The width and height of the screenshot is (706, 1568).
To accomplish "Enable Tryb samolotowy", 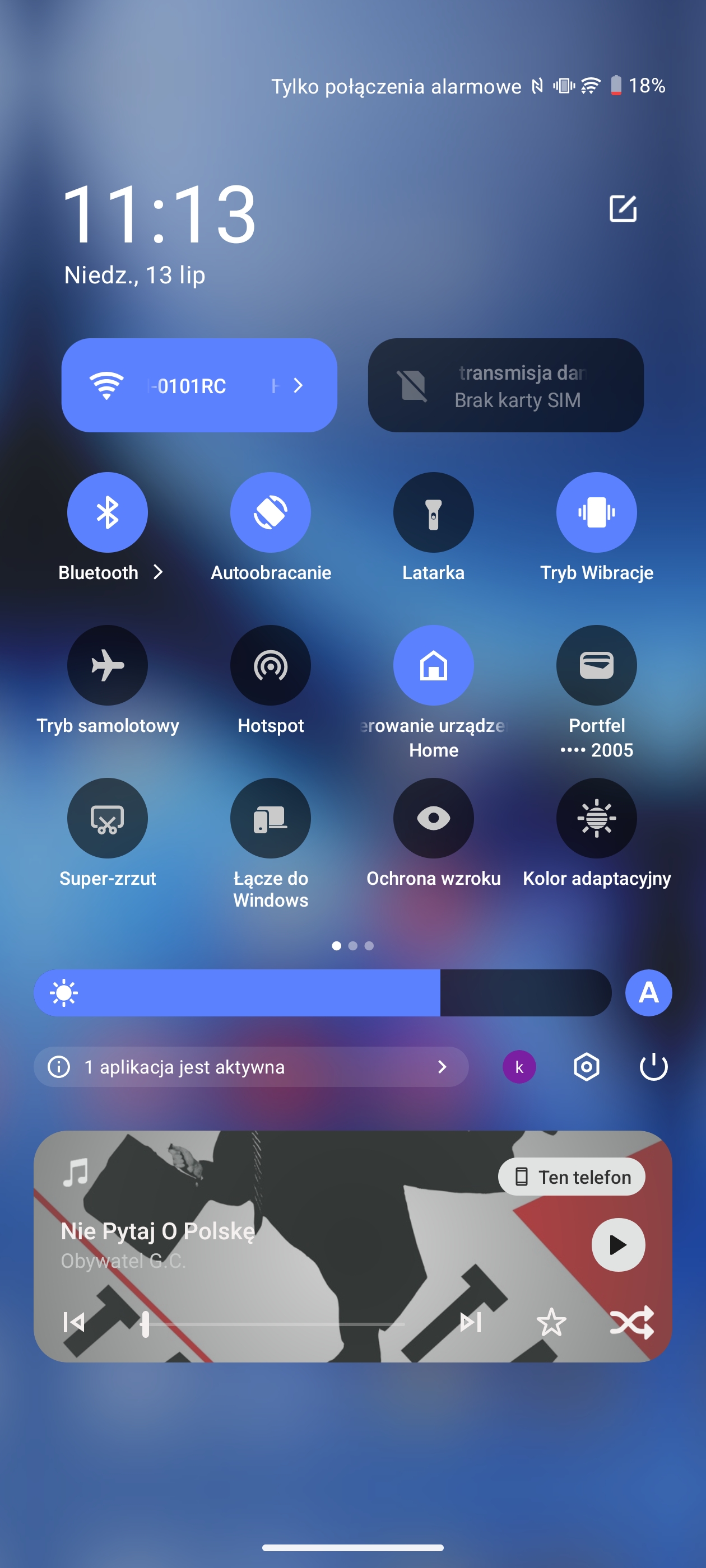I will [x=107, y=665].
